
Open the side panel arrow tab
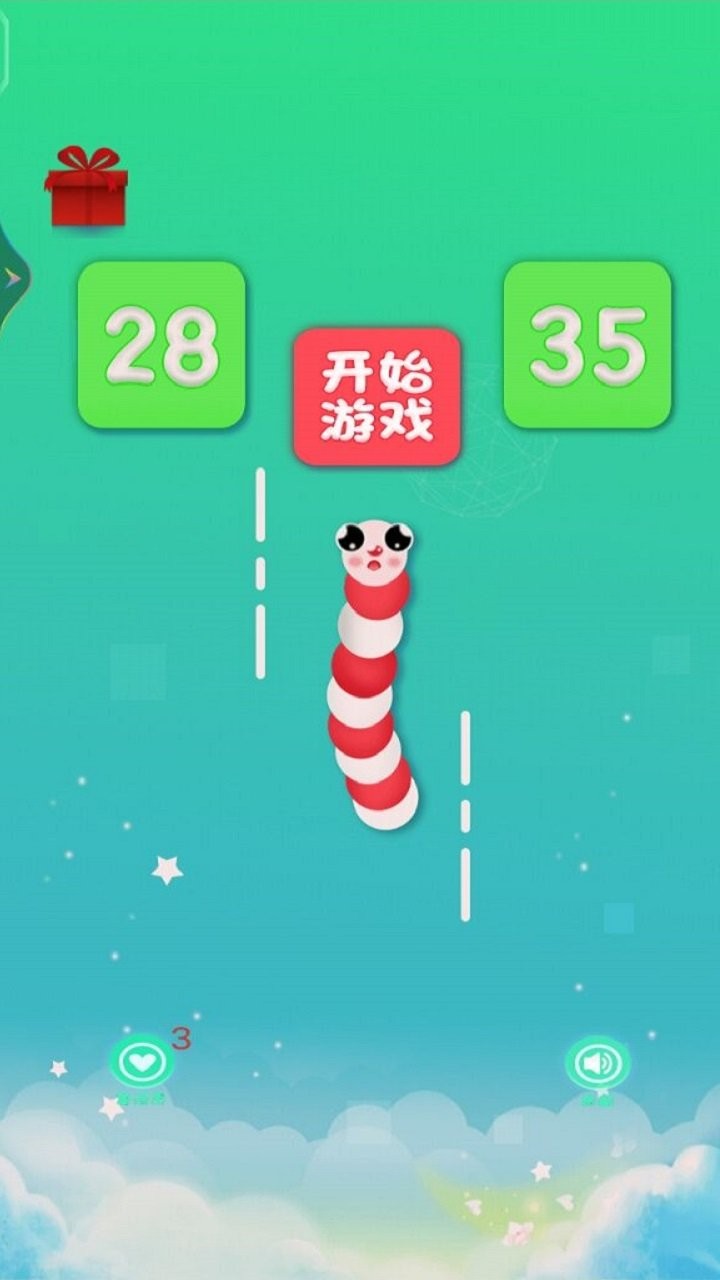coord(12,275)
